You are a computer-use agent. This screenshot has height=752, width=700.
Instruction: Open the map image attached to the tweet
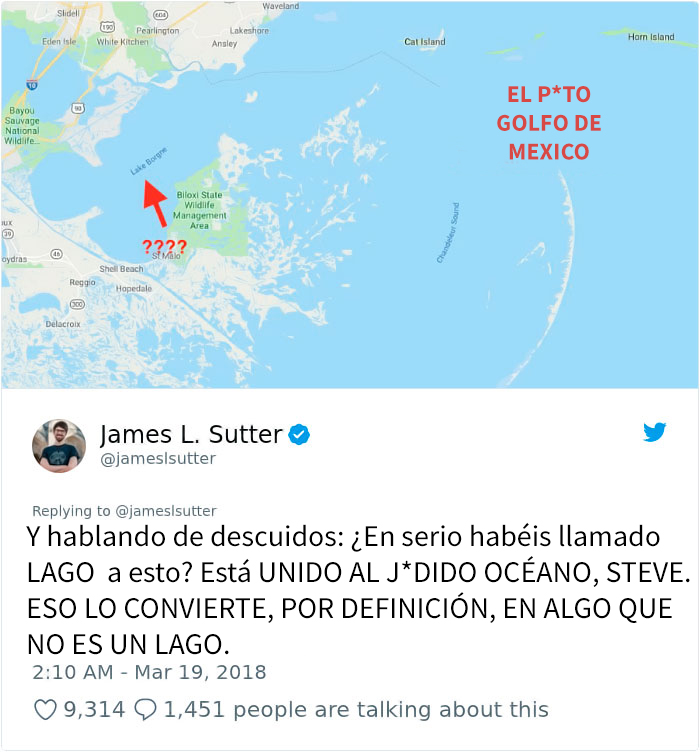[350, 195]
